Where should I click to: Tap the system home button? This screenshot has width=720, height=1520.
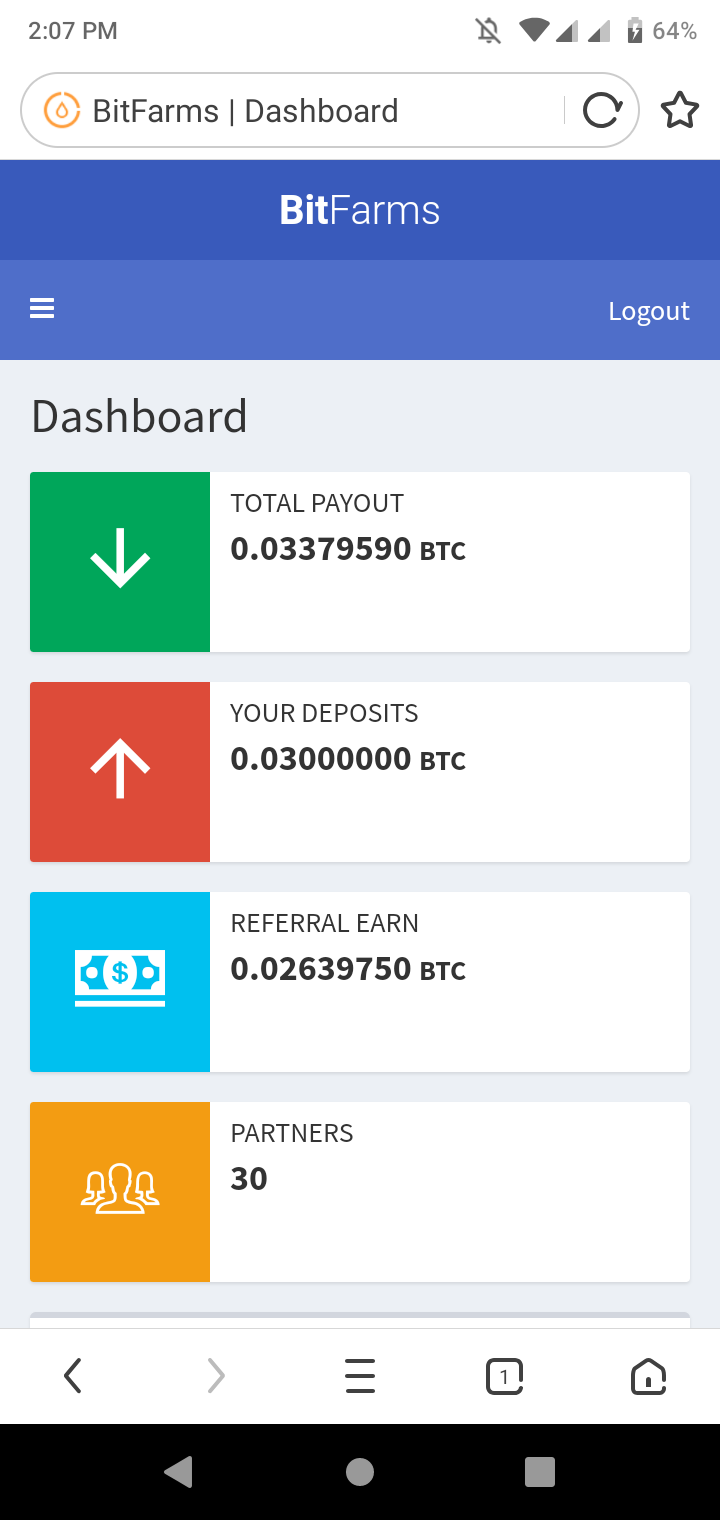click(360, 1472)
